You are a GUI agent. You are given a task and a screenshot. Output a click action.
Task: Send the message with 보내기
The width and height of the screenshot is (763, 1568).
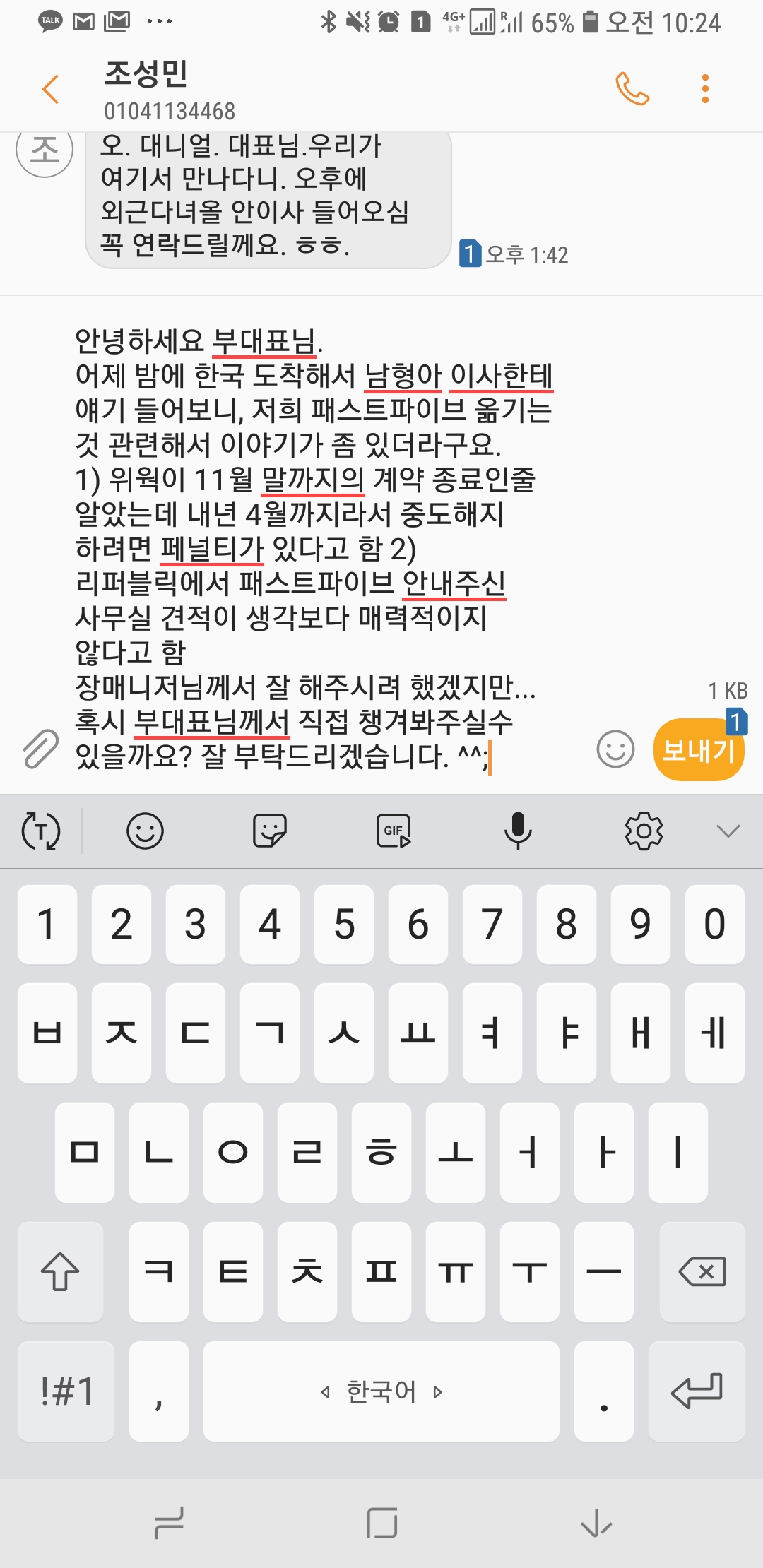[698, 750]
